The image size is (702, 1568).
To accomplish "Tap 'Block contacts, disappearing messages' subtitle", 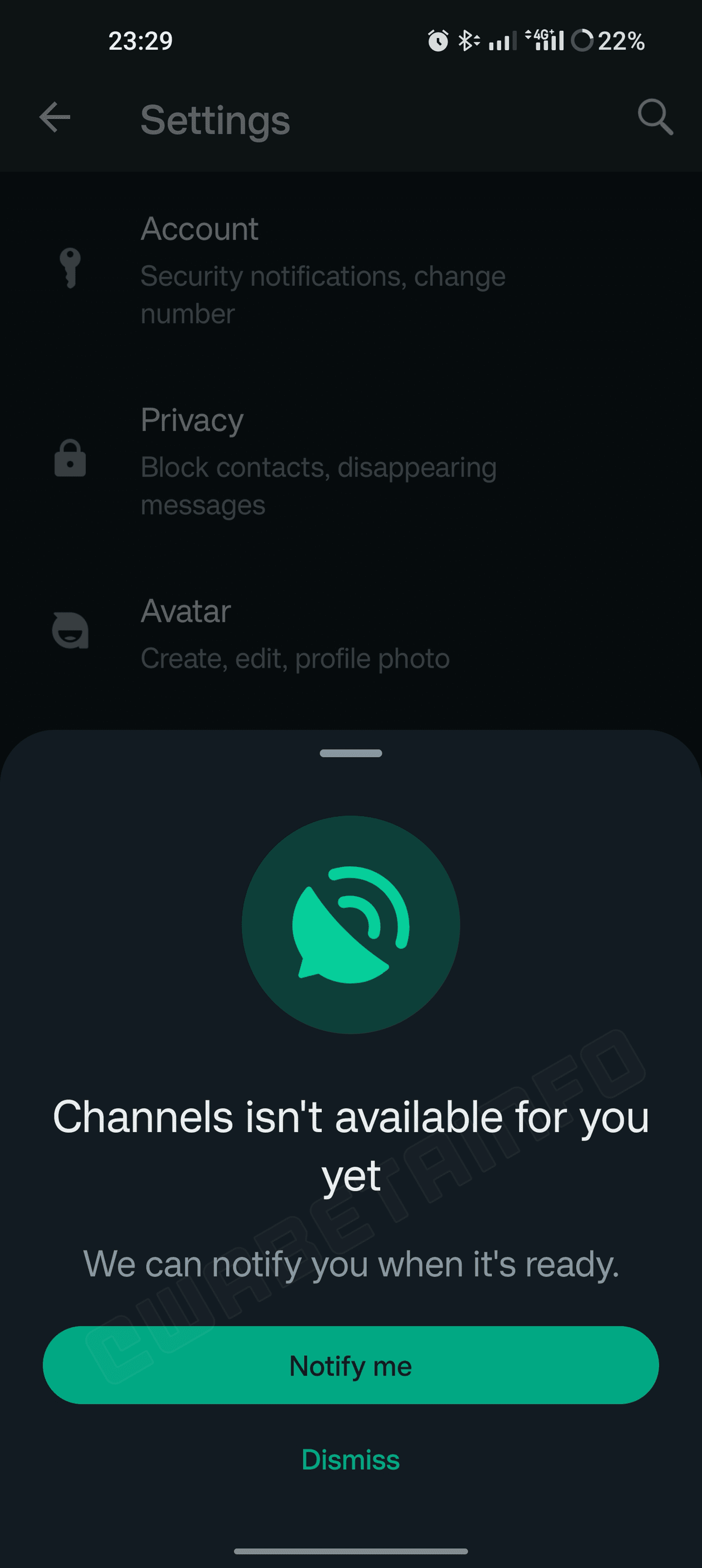I will (318, 485).
